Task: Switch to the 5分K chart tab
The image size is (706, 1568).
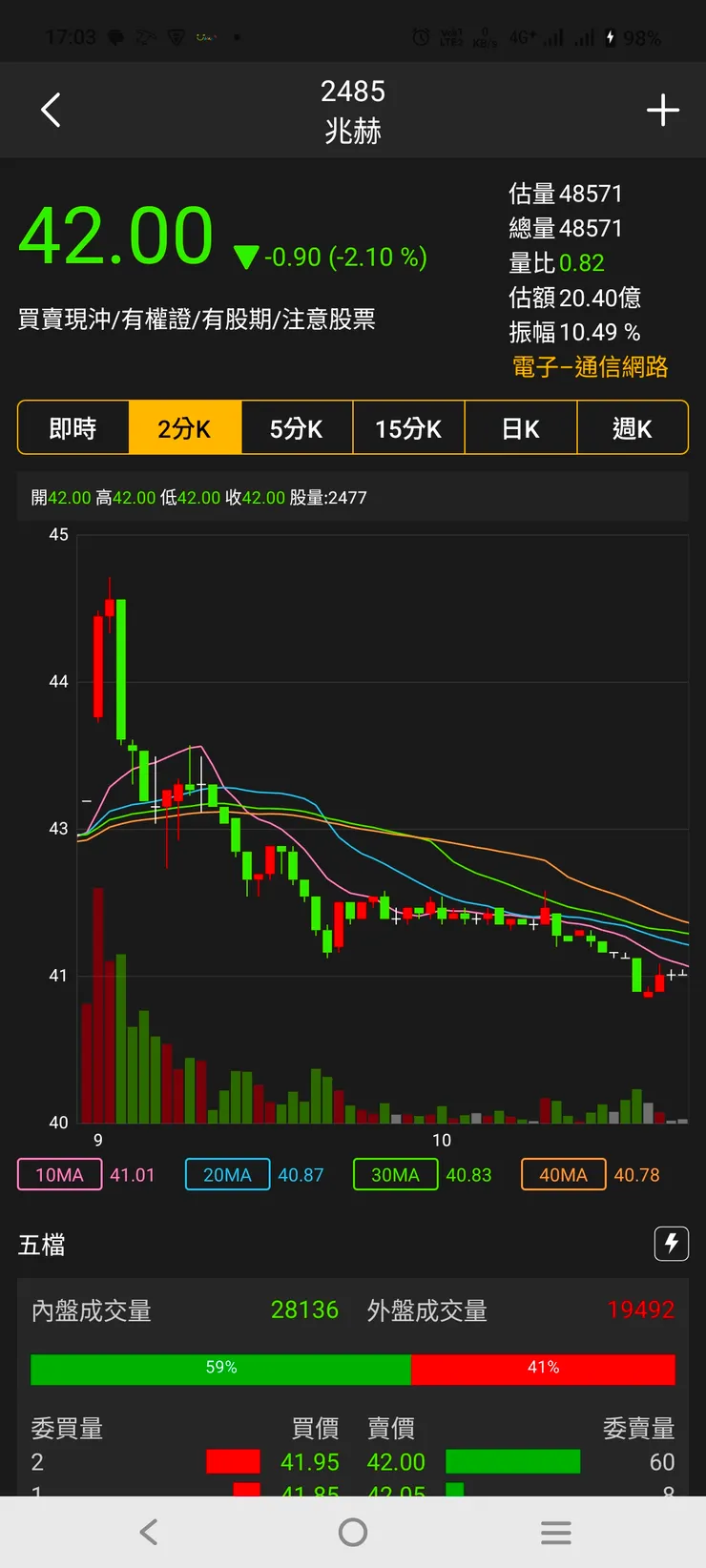Action: (297, 428)
